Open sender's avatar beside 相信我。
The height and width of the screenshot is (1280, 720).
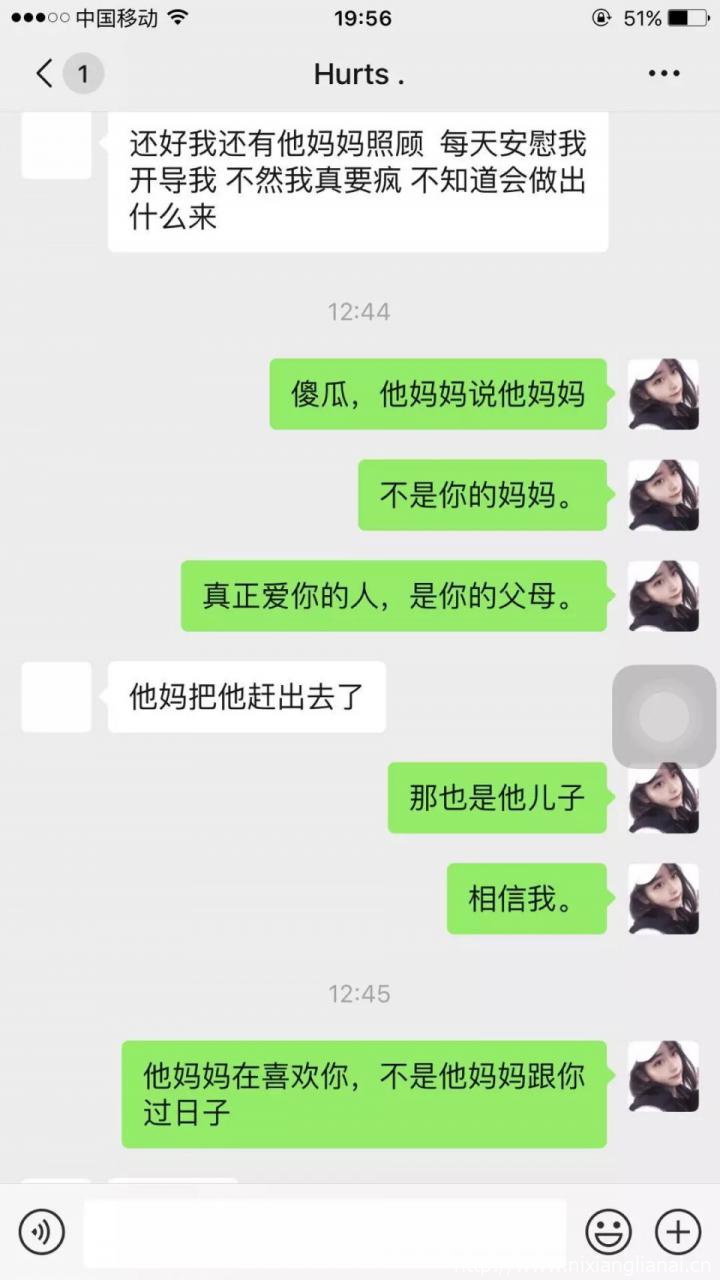[x=663, y=898]
